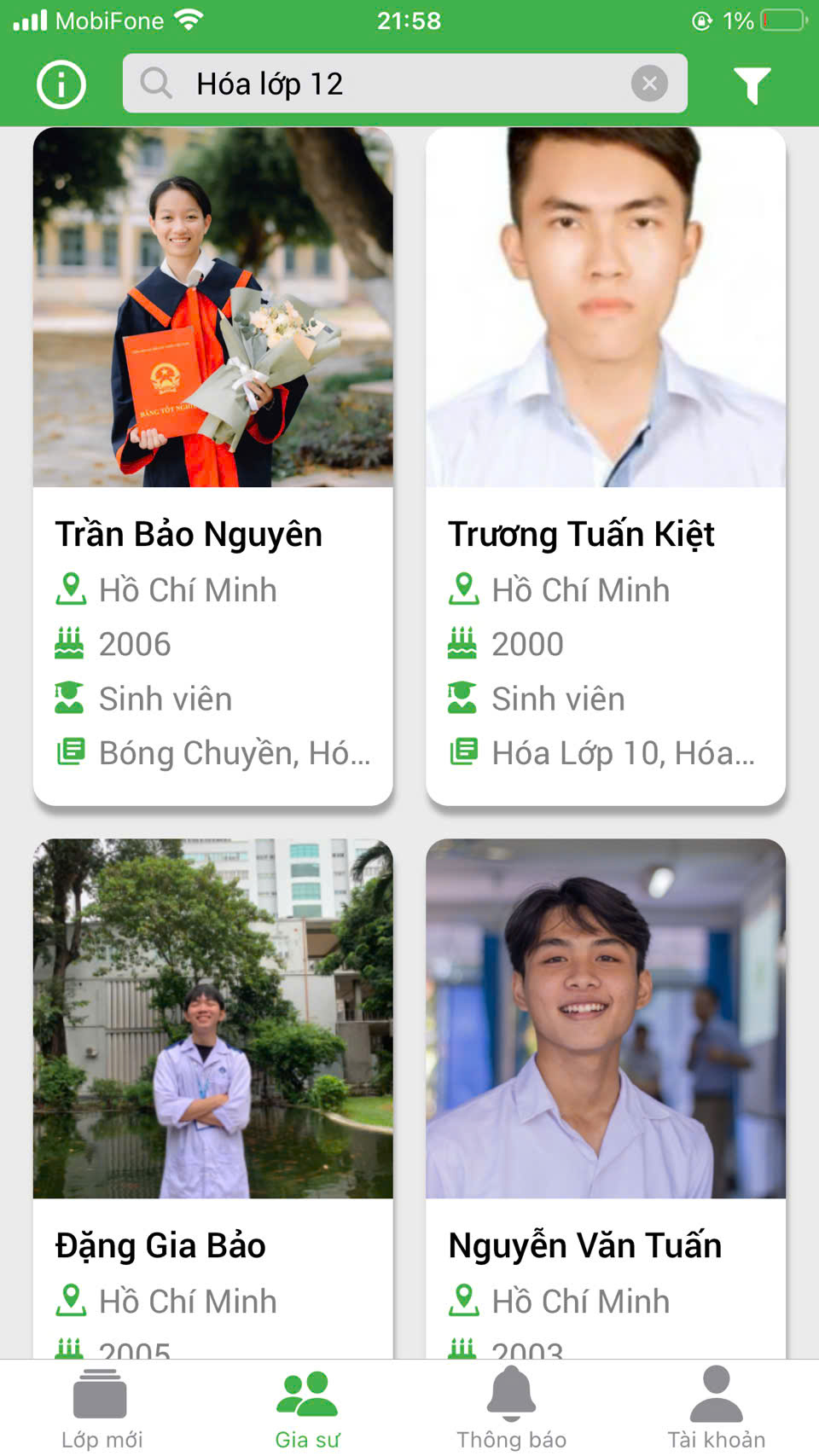This screenshot has height=1456, width=819.
Task: Open the info icon in the header
Action: point(61,84)
